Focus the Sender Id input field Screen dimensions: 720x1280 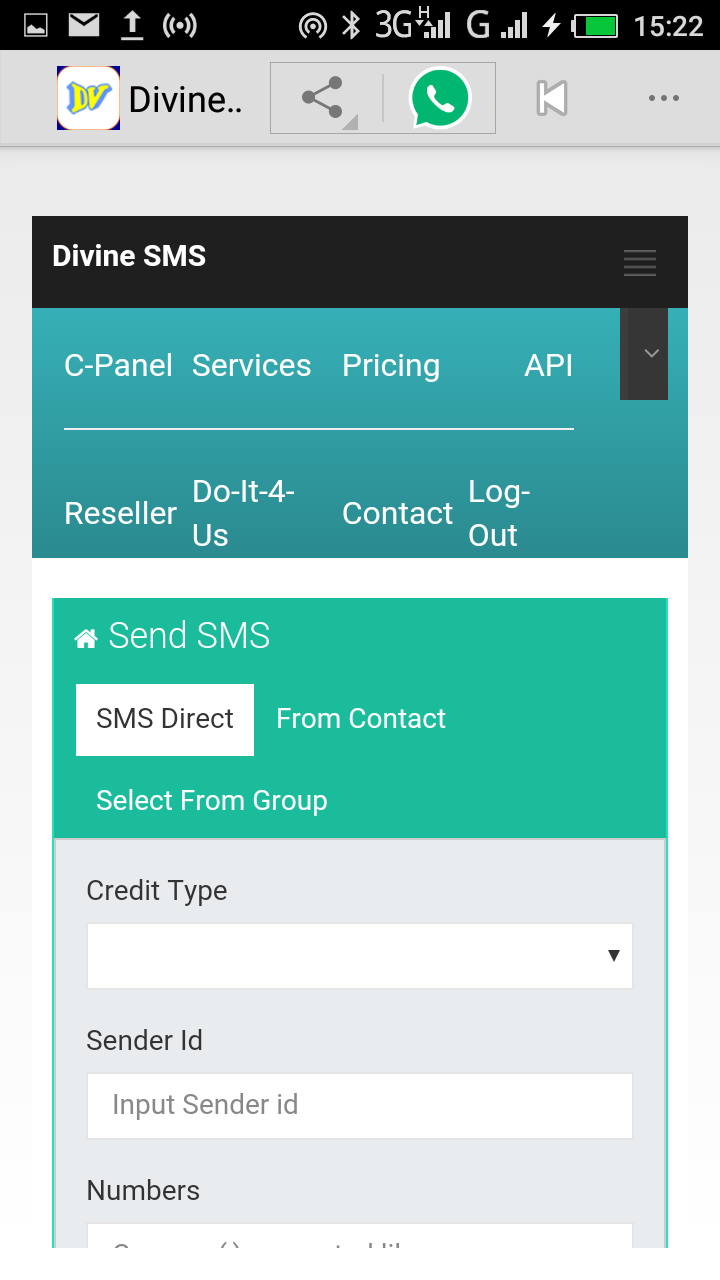coord(360,1105)
